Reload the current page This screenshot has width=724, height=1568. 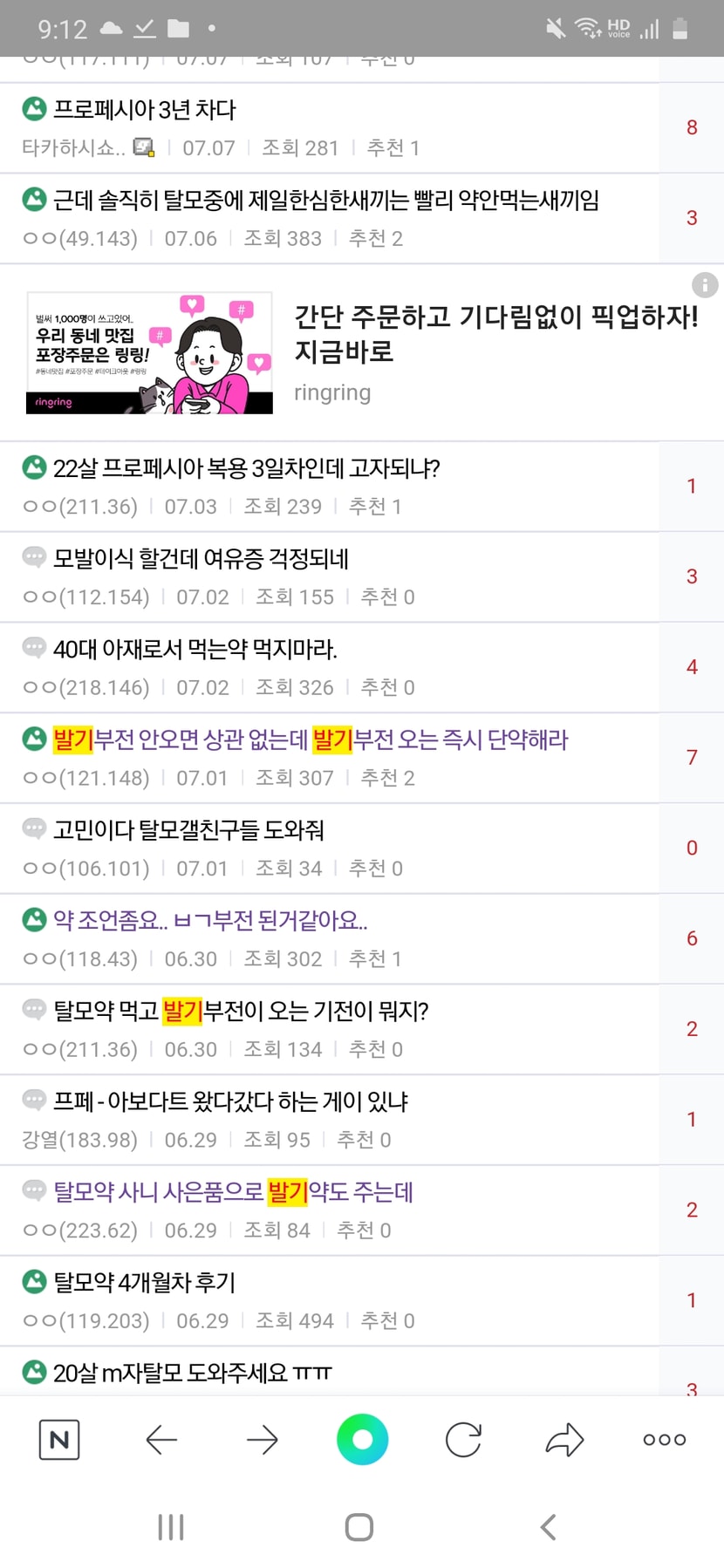click(463, 1440)
